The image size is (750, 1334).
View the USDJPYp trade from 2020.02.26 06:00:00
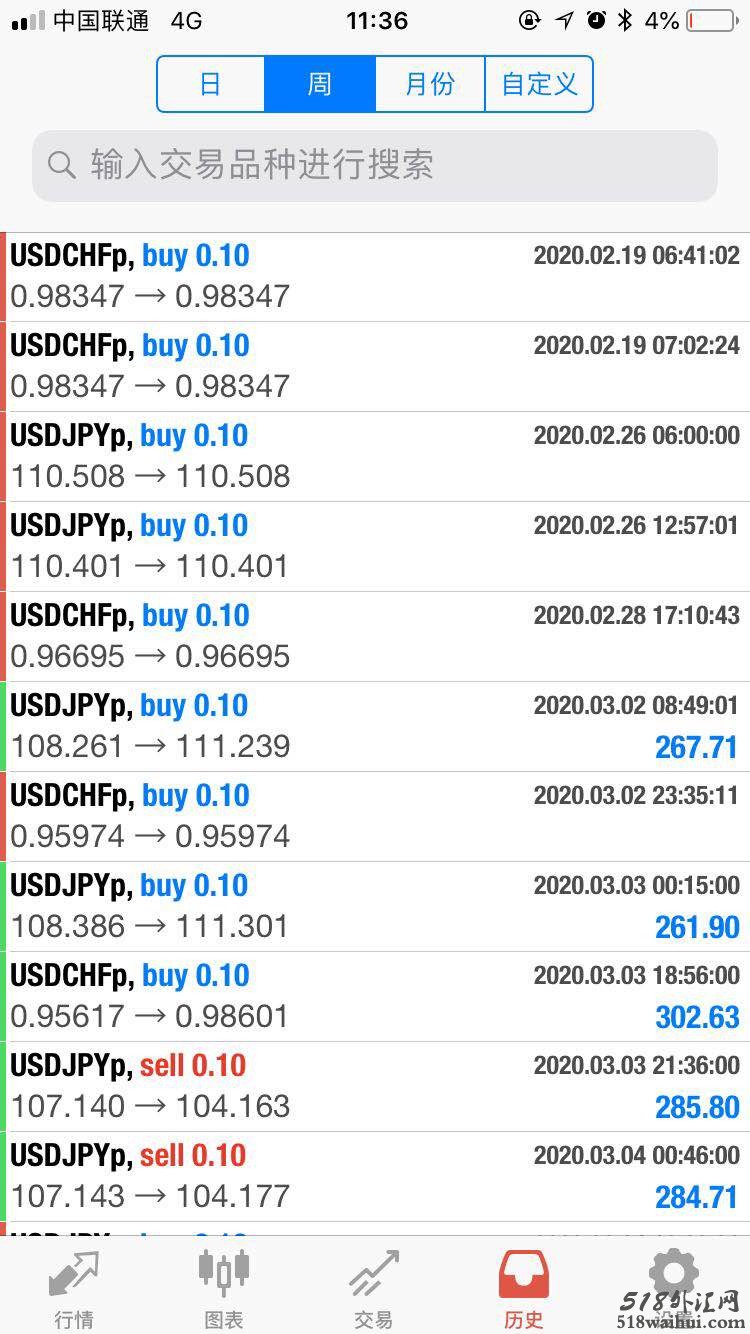pyautogui.click(x=375, y=457)
